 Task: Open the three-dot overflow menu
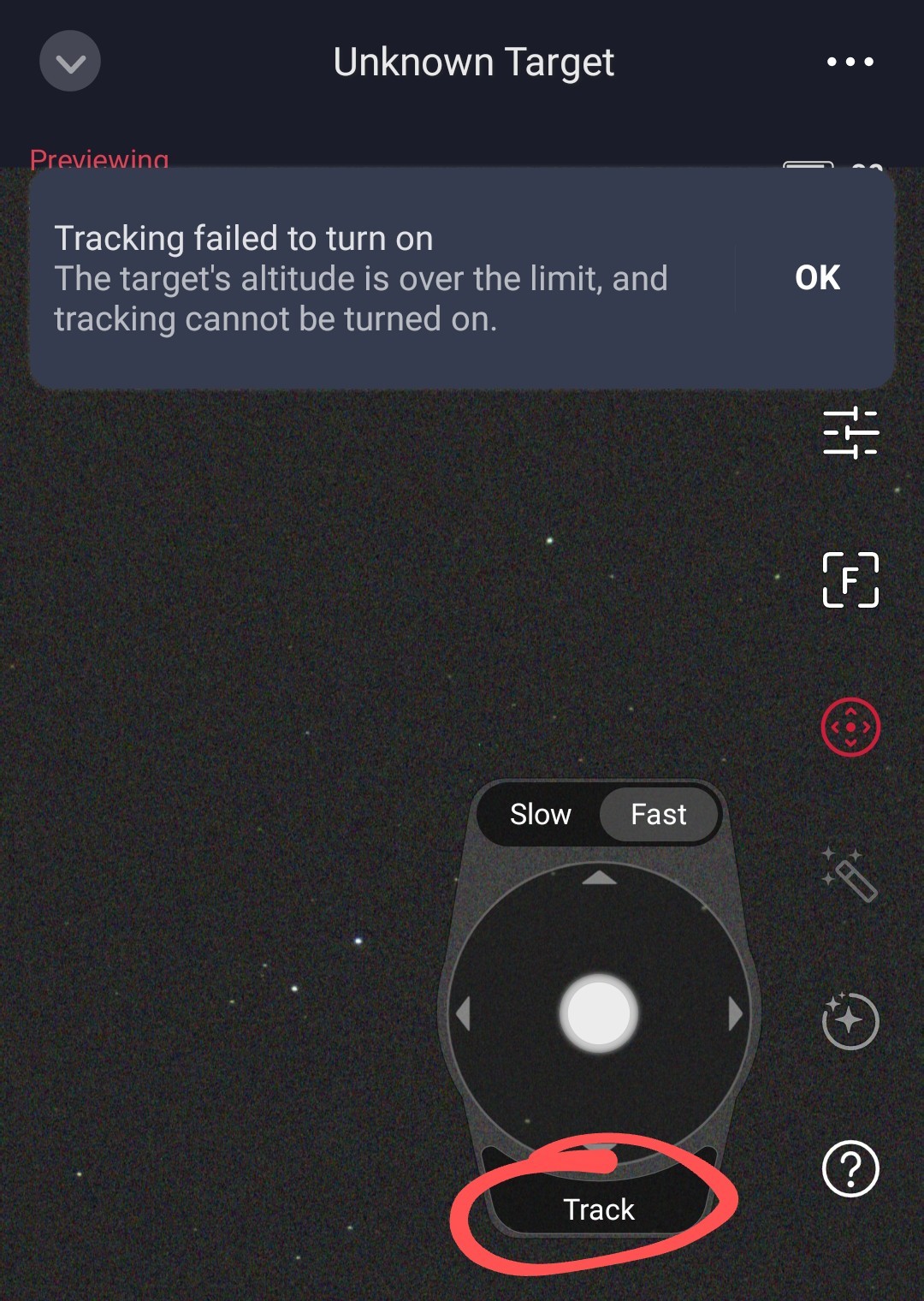(x=850, y=62)
